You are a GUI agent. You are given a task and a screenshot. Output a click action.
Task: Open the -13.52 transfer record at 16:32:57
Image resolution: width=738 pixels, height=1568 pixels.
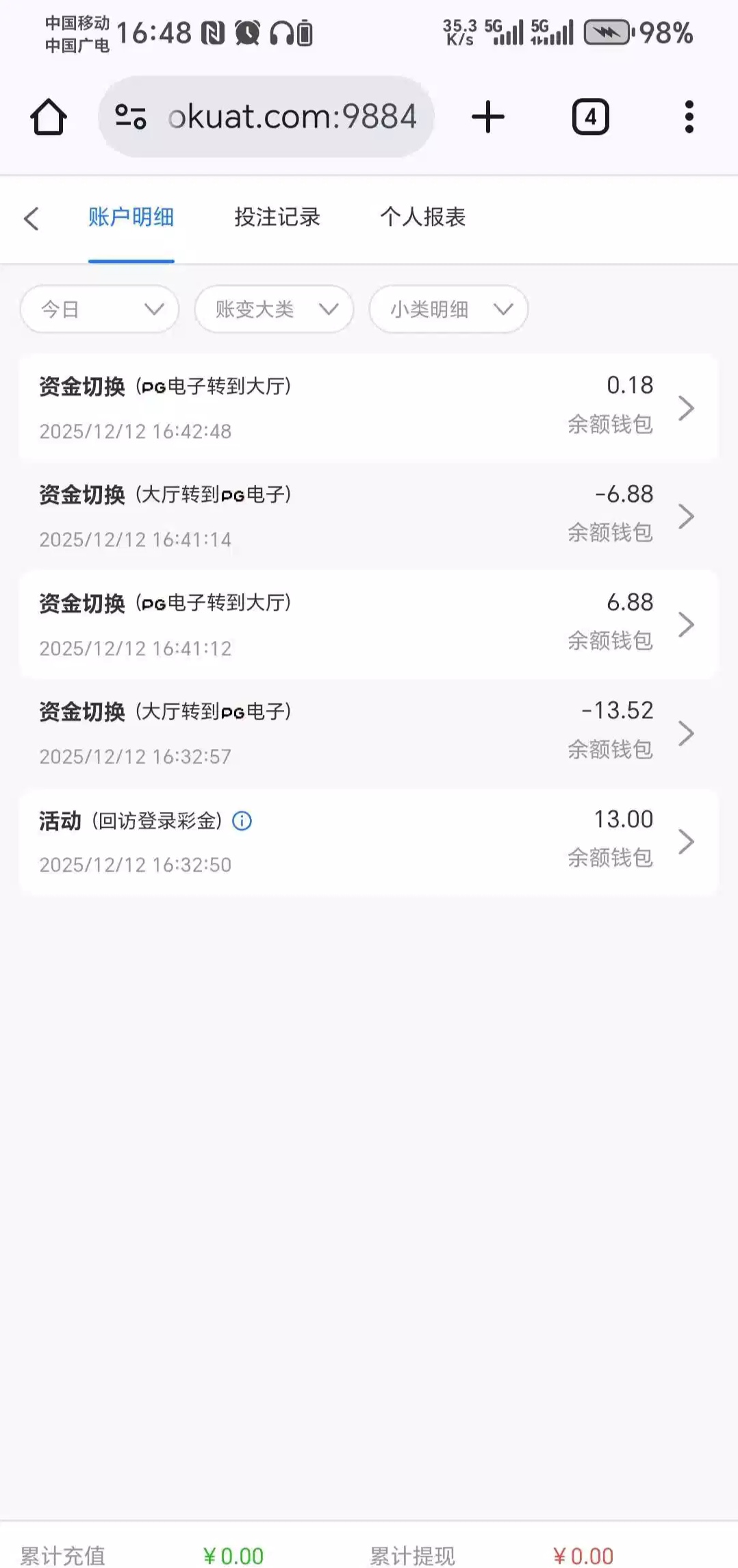[368, 733]
